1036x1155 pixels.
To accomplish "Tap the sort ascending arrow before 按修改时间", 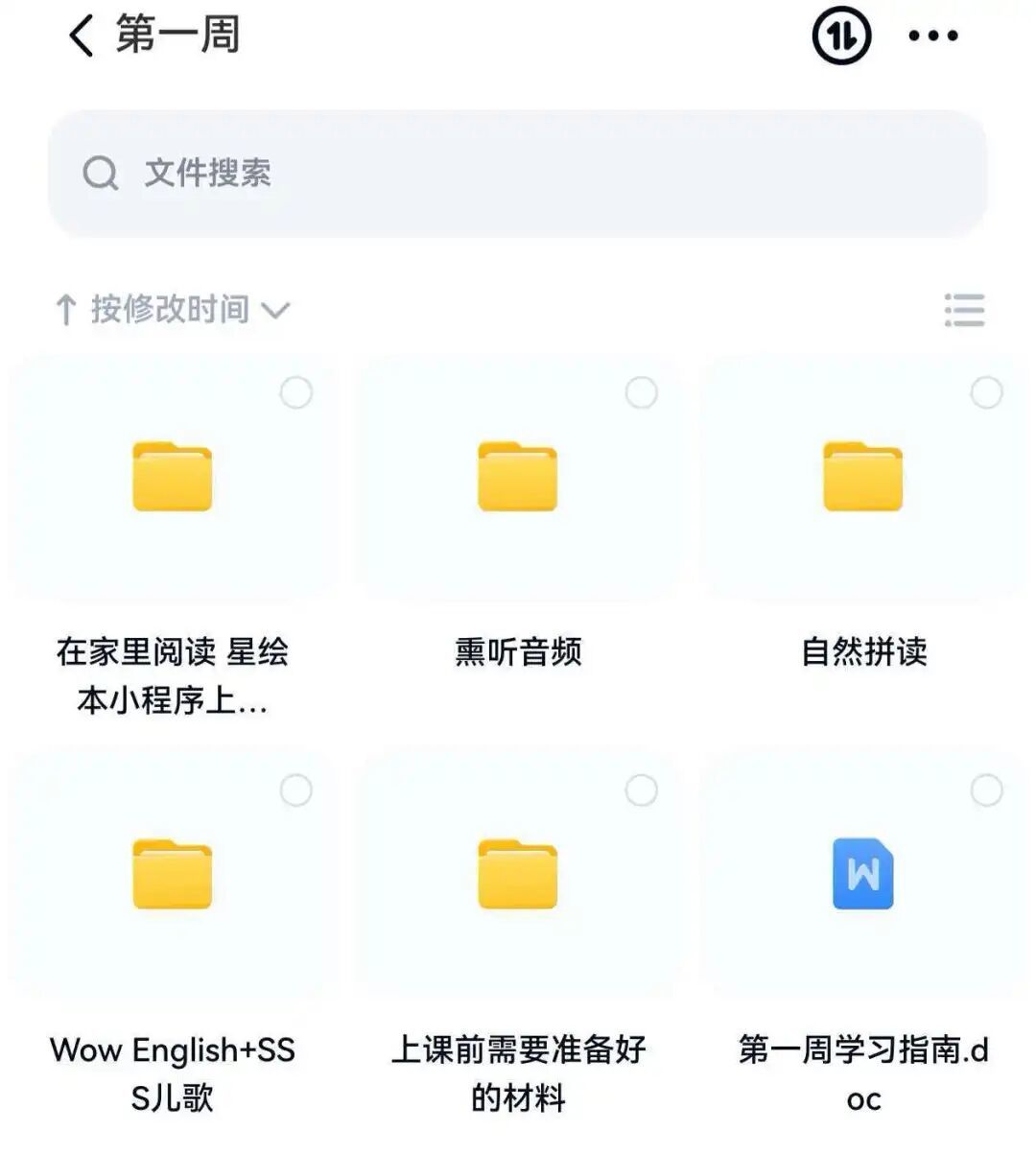I will point(65,309).
